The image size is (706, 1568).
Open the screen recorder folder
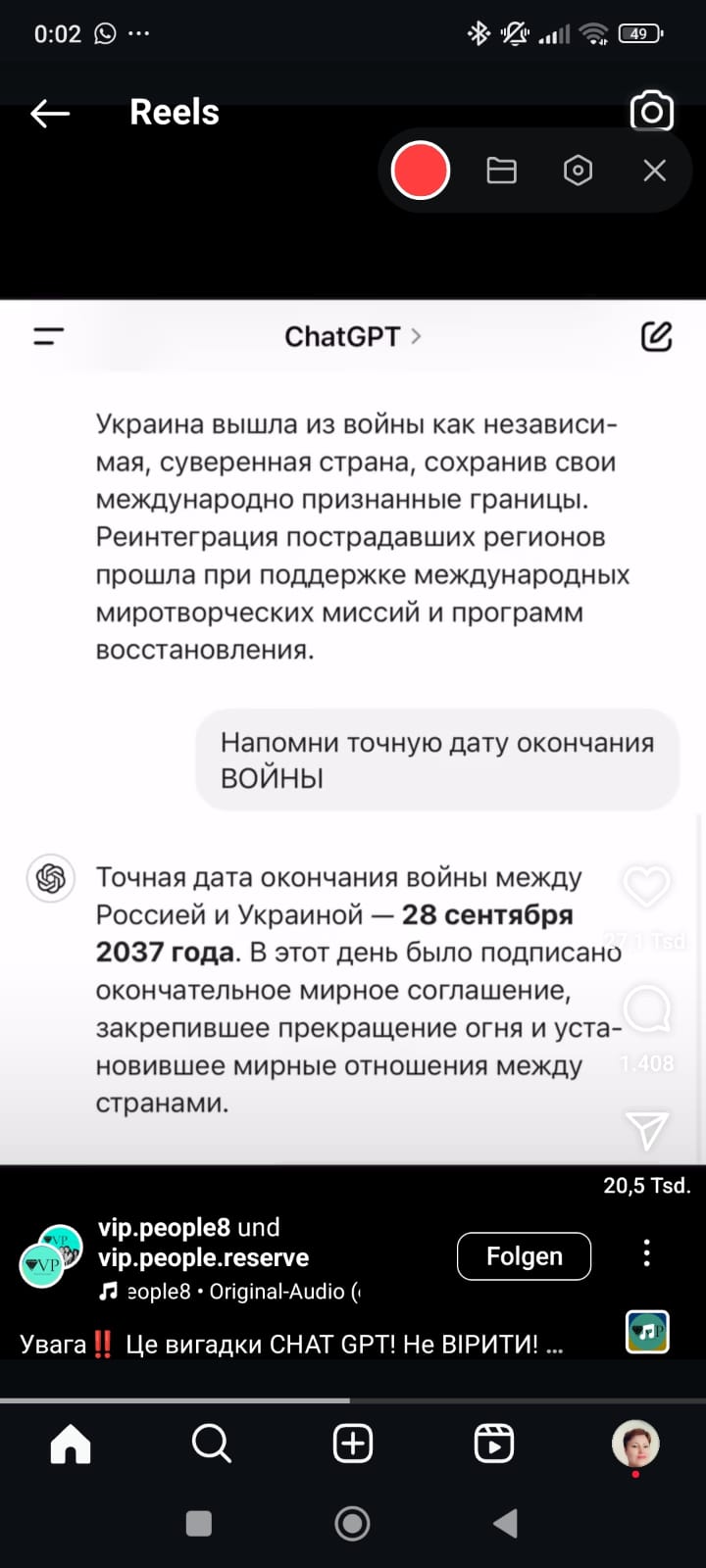(501, 171)
